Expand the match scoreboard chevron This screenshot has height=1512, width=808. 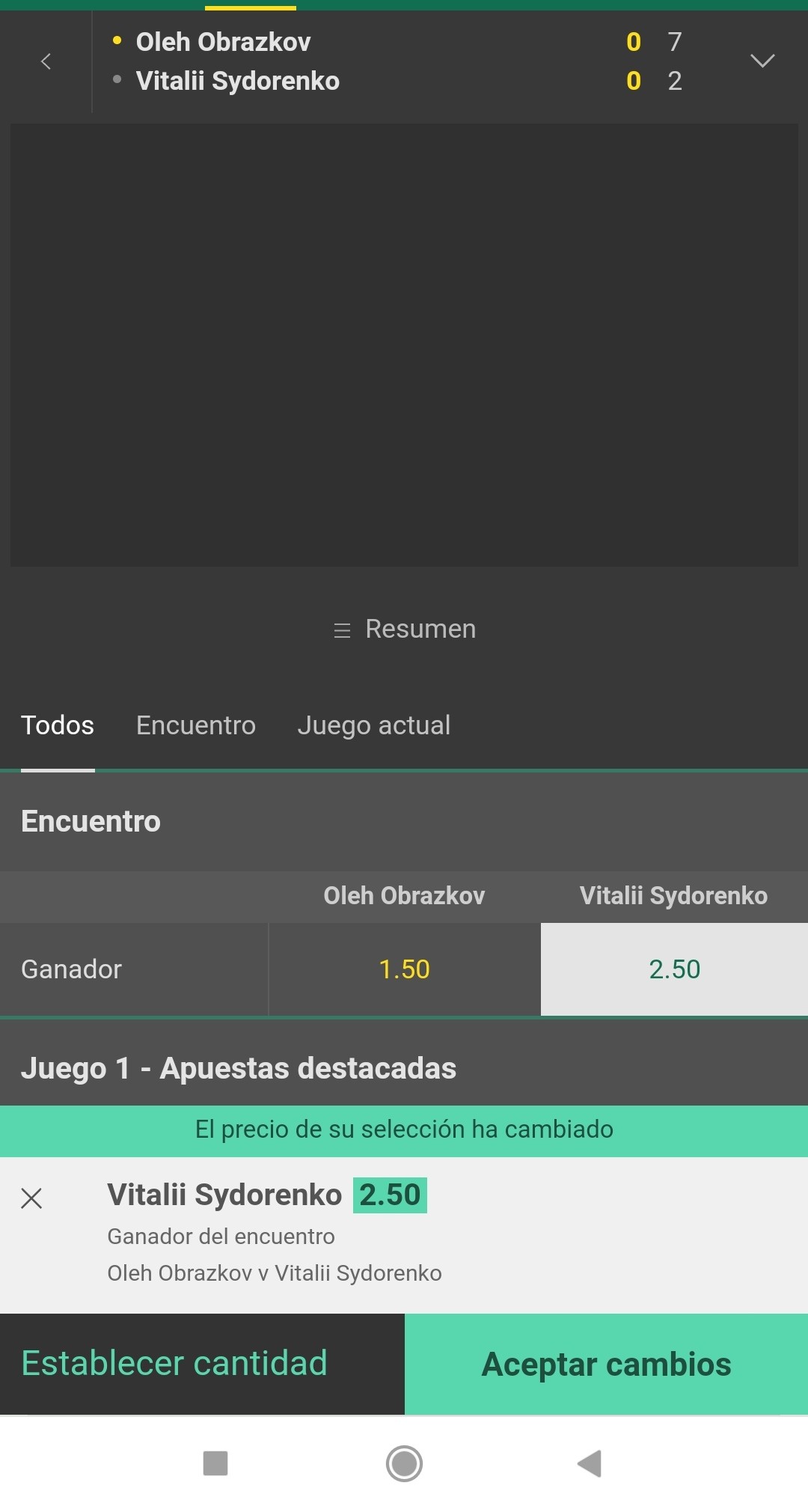(x=762, y=61)
